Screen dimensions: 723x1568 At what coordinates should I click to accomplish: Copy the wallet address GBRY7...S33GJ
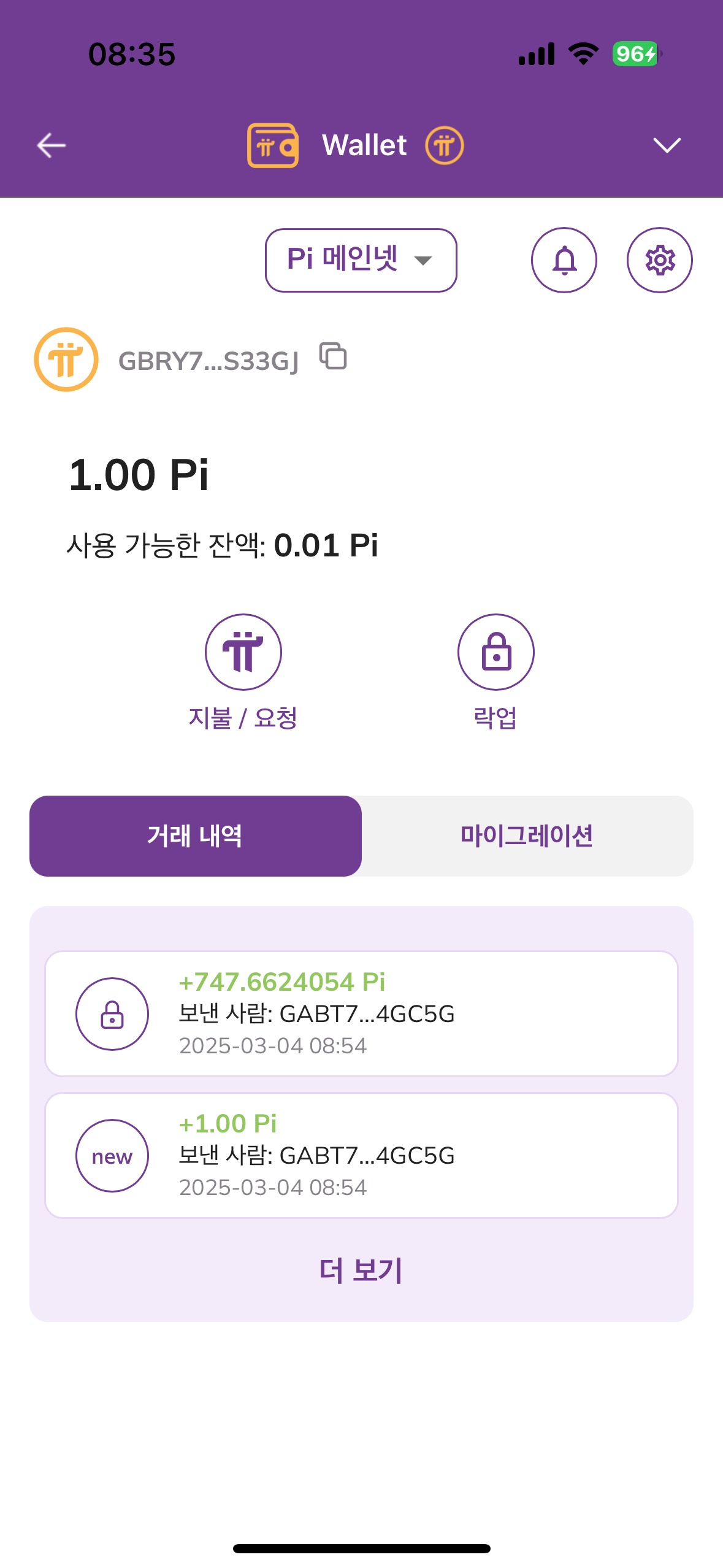pyautogui.click(x=333, y=359)
